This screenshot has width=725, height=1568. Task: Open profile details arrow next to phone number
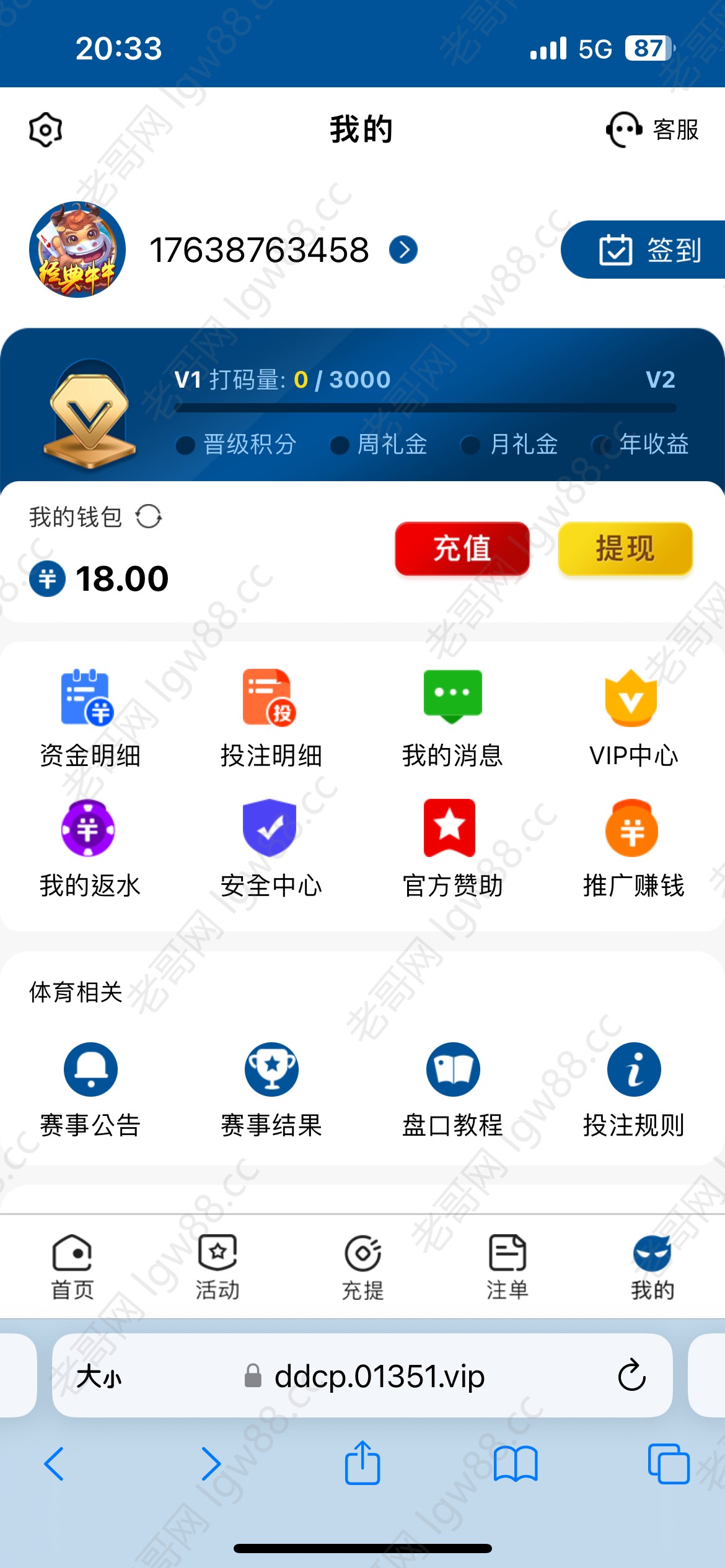(x=403, y=250)
